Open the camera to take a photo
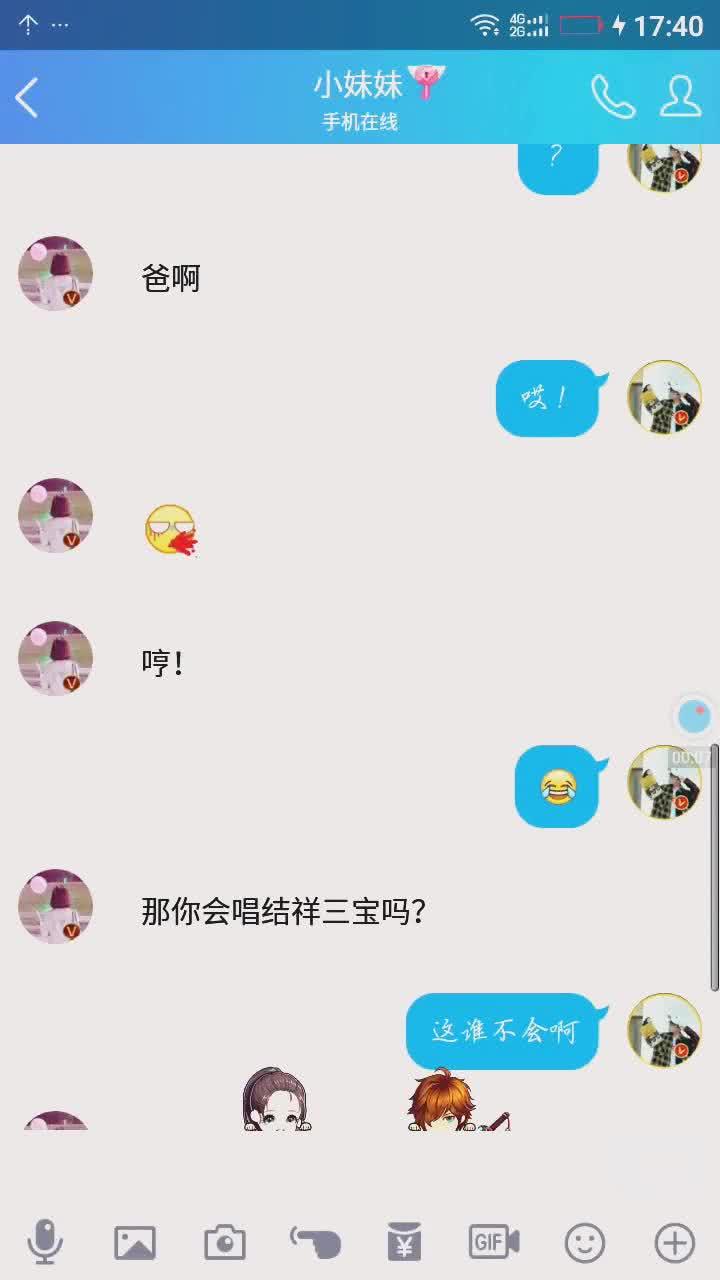Image resolution: width=720 pixels, height=1280 pixels. click(223, 1240)
